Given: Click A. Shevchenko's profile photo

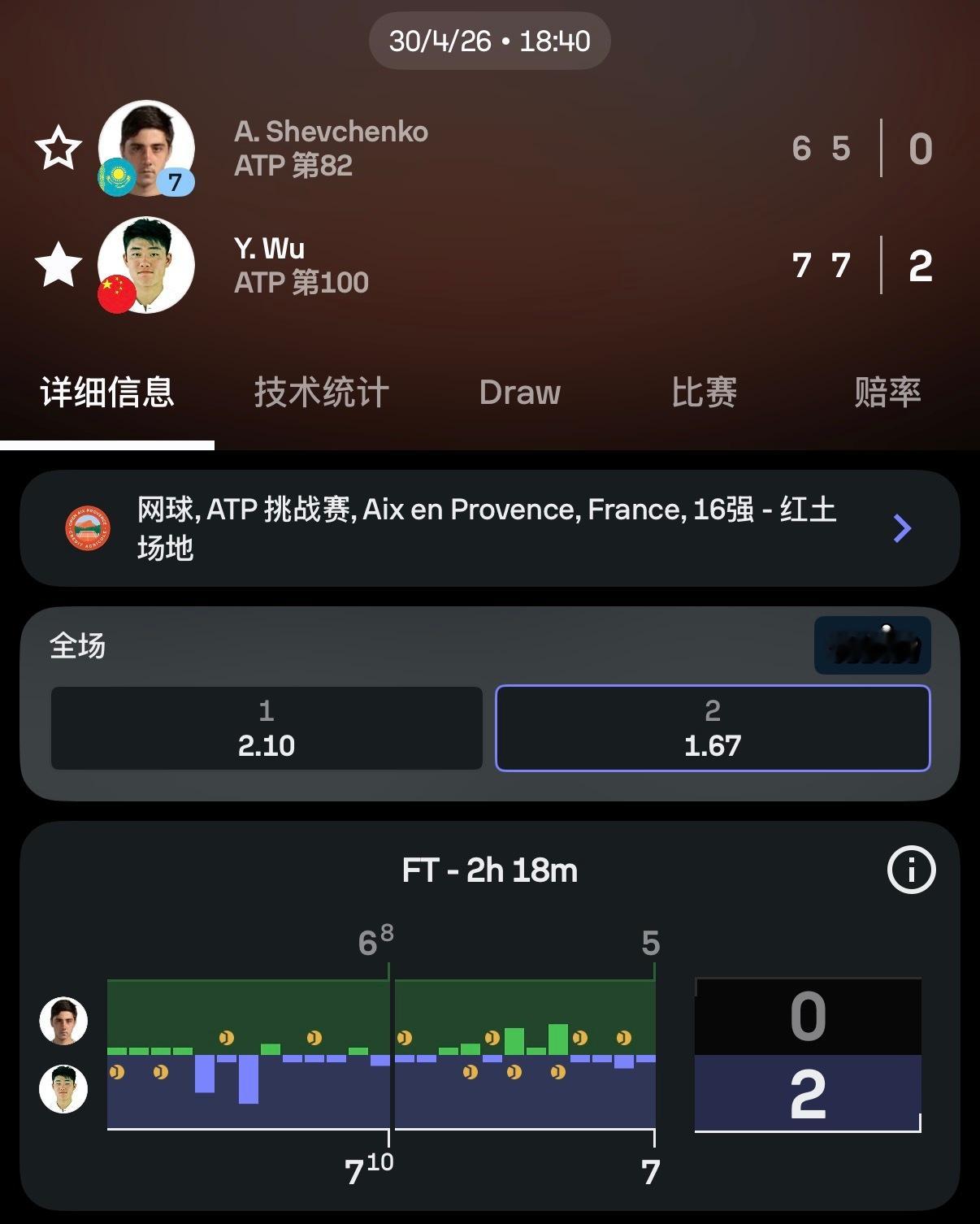Looking at the screenshot, I should pos(145,146).
